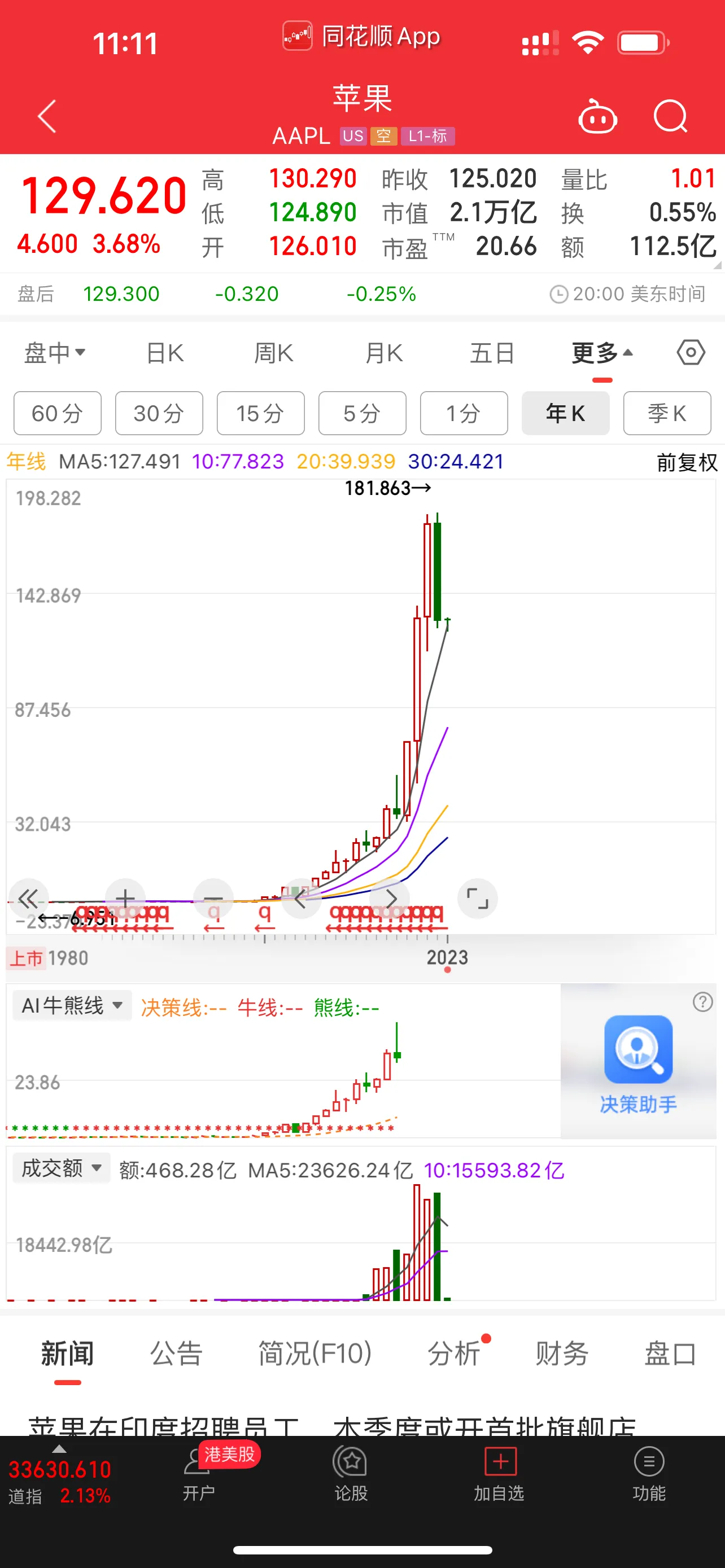Switch to 日K daily chart
The image size is (725, 1568).
[x=165, y=353]
